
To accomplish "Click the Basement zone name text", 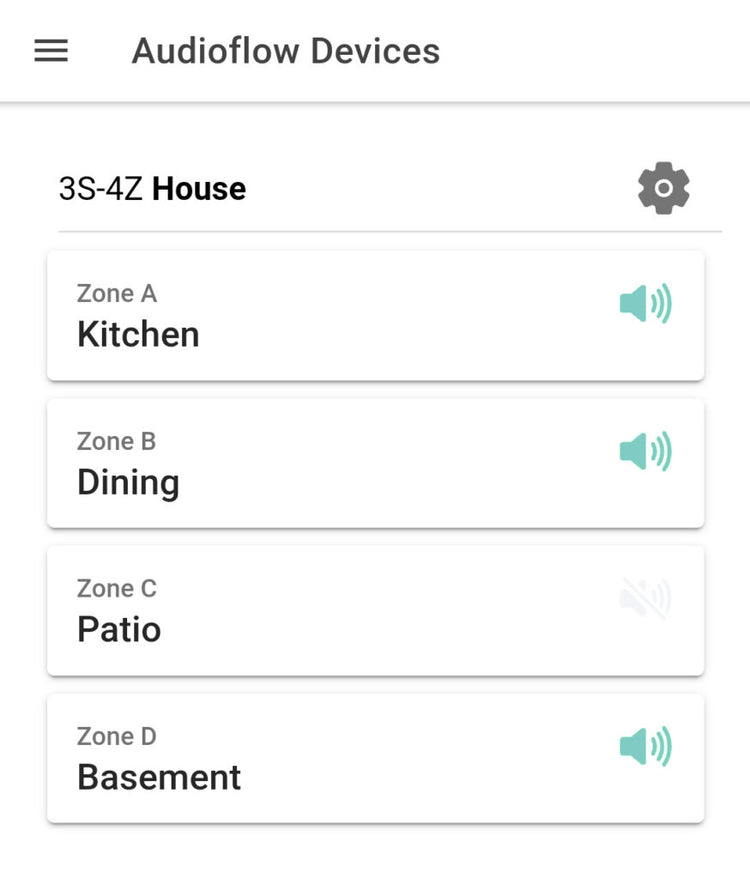I will tap(159, 777).
